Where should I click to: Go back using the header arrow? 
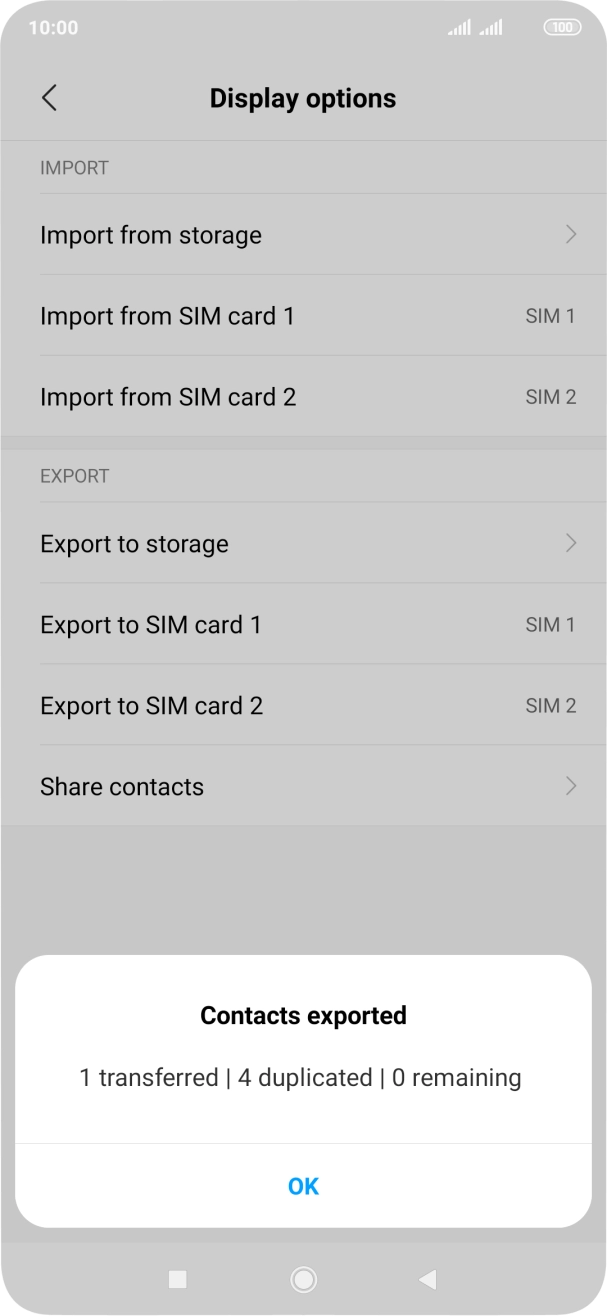49,98
